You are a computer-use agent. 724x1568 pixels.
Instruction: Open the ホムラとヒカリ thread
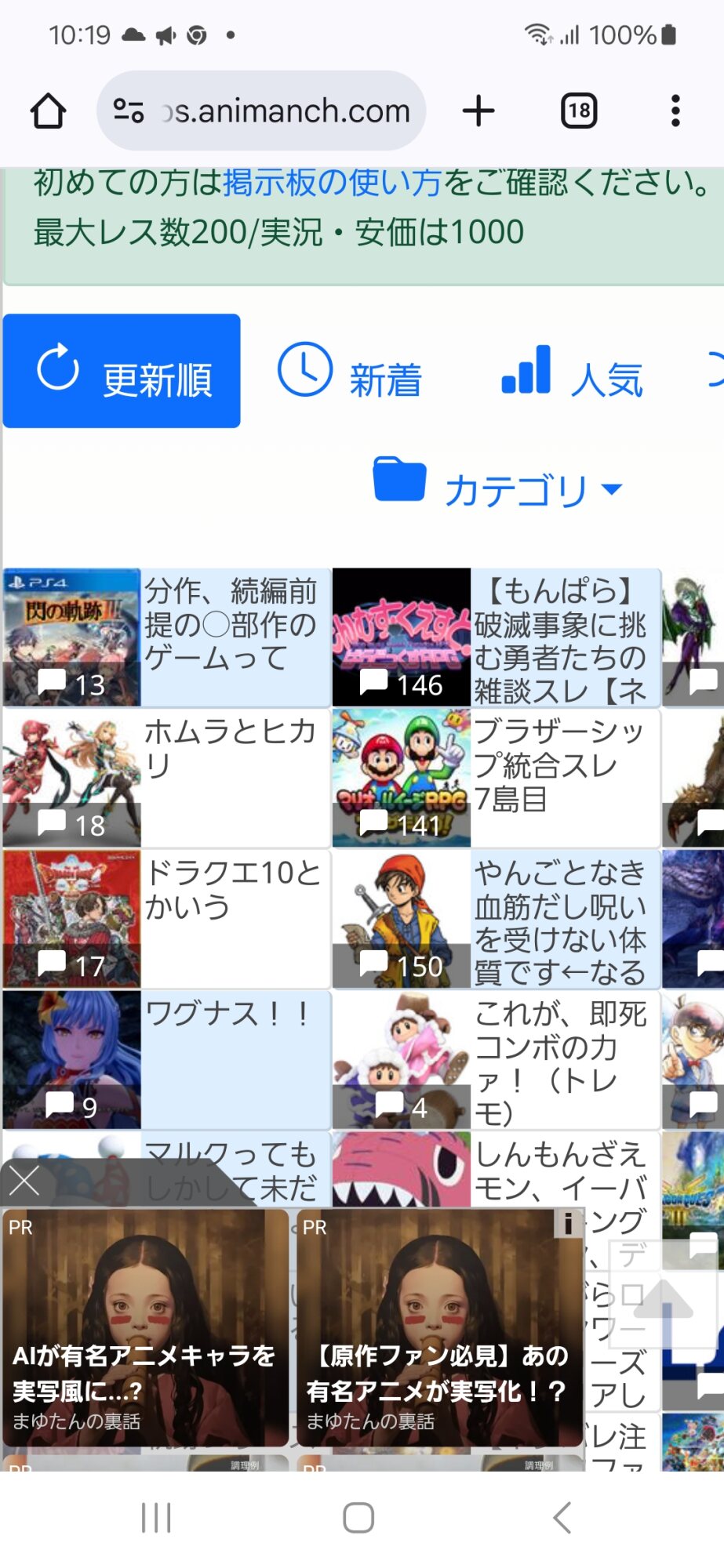coord(166,779)
